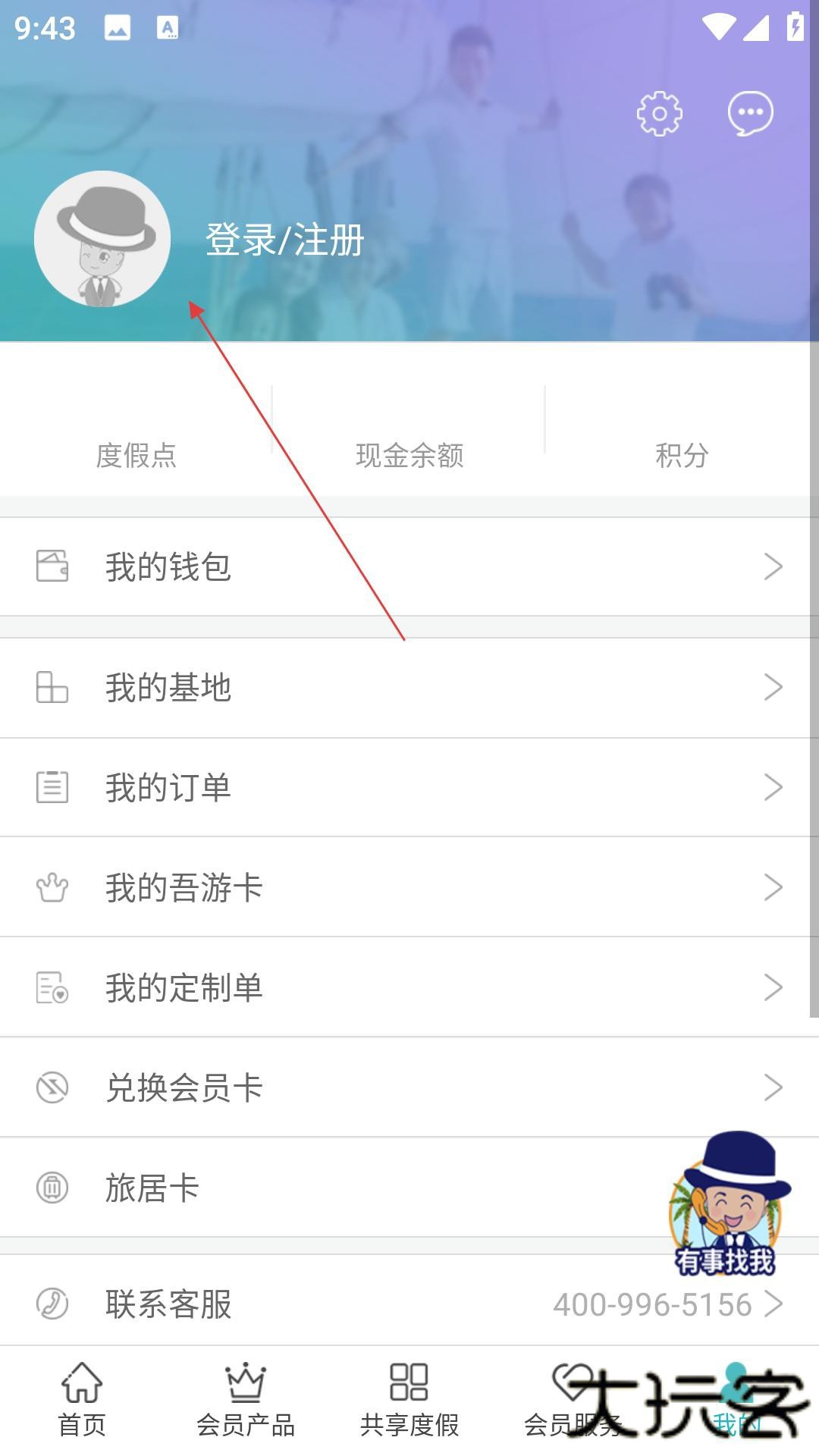The height and width of the screenshot is (1456, 819).
Task: Switch to the 会员服务 tab
Action: 573,1399
